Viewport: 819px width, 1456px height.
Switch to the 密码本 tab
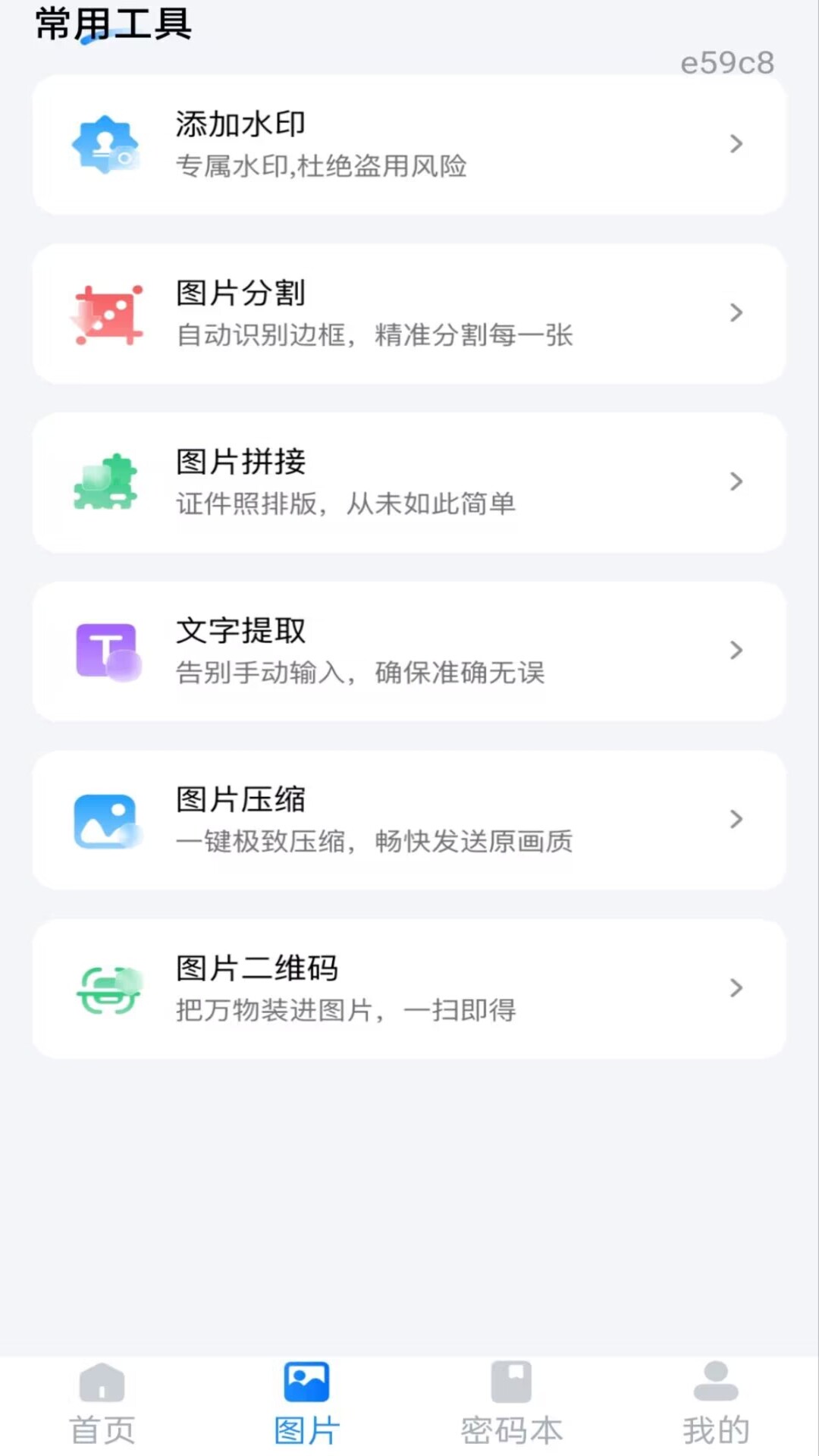click(x=510, y=1407)
